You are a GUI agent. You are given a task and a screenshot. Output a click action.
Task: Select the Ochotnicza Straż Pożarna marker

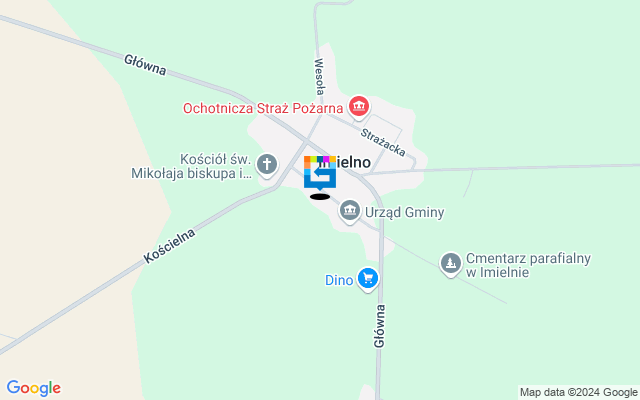359,106
